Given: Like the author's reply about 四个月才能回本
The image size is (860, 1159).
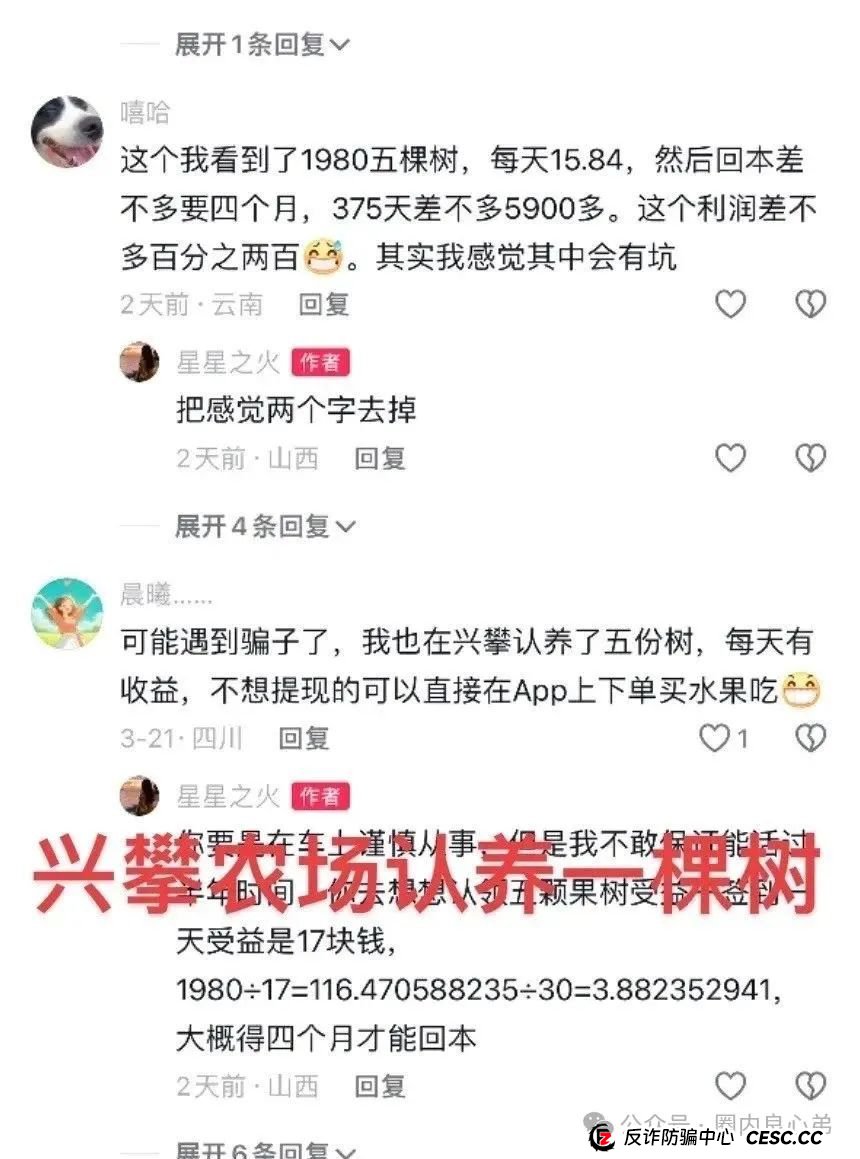Looking at the screenshot, I should coord(730,1085).
